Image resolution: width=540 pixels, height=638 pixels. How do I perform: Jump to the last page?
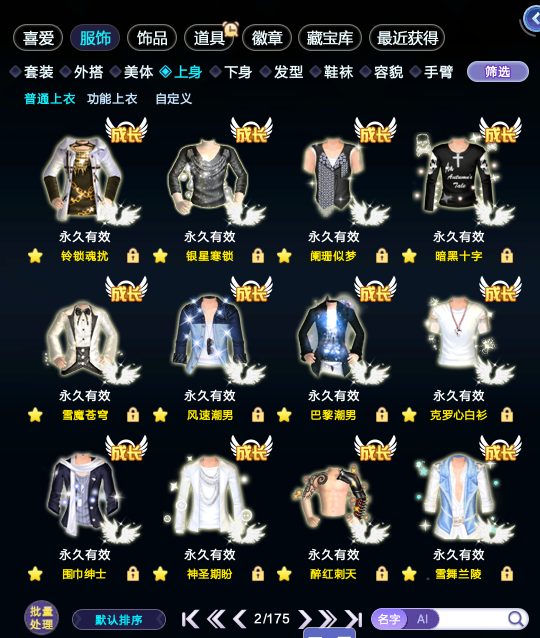[353, 619]
